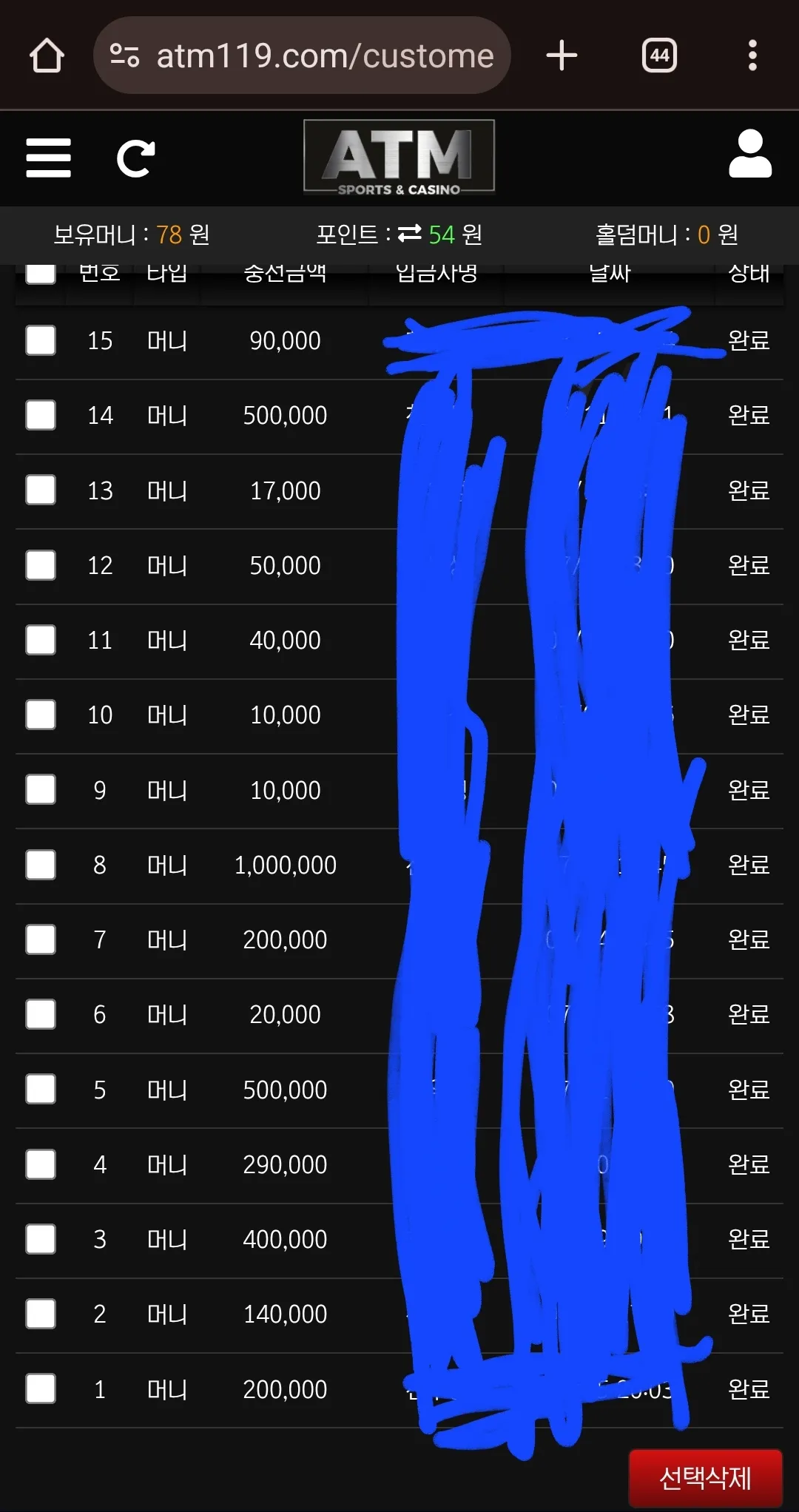Select the checkbox for row 1

[41, 1389]
